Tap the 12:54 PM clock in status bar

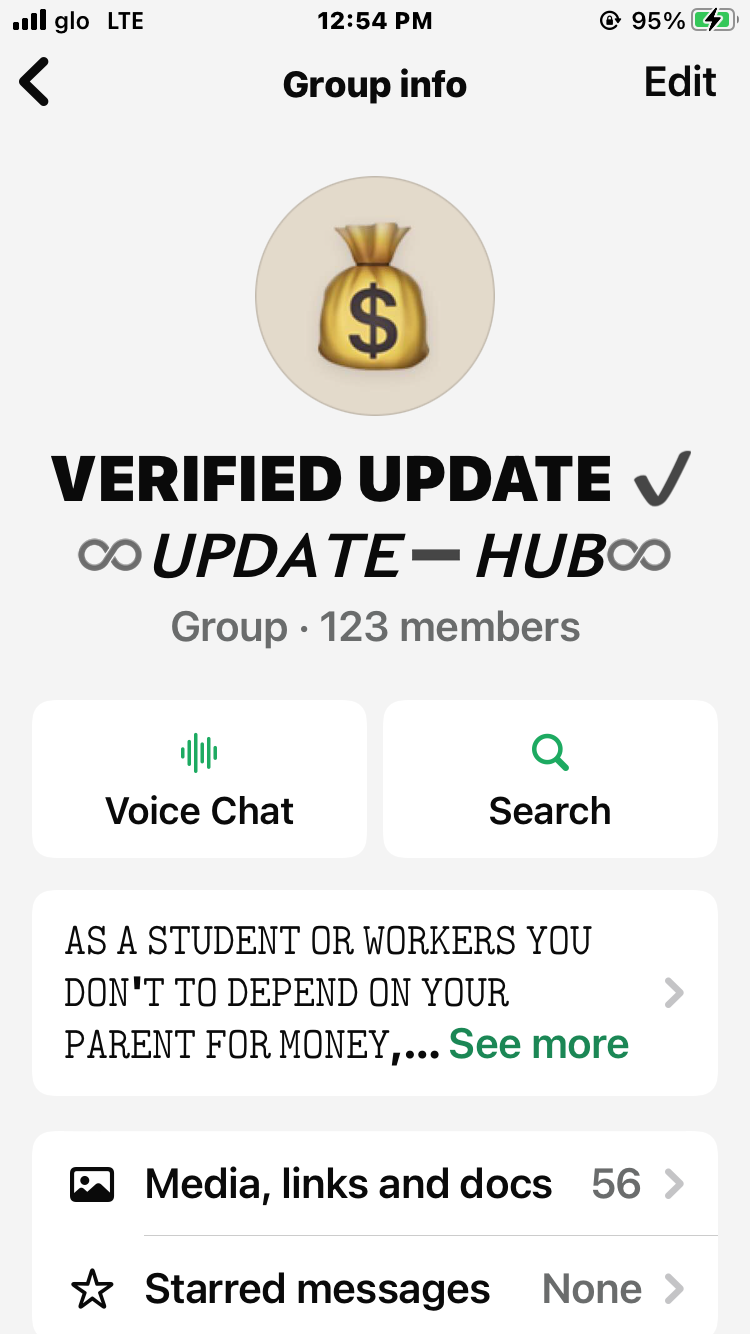[x=374, y=19]
